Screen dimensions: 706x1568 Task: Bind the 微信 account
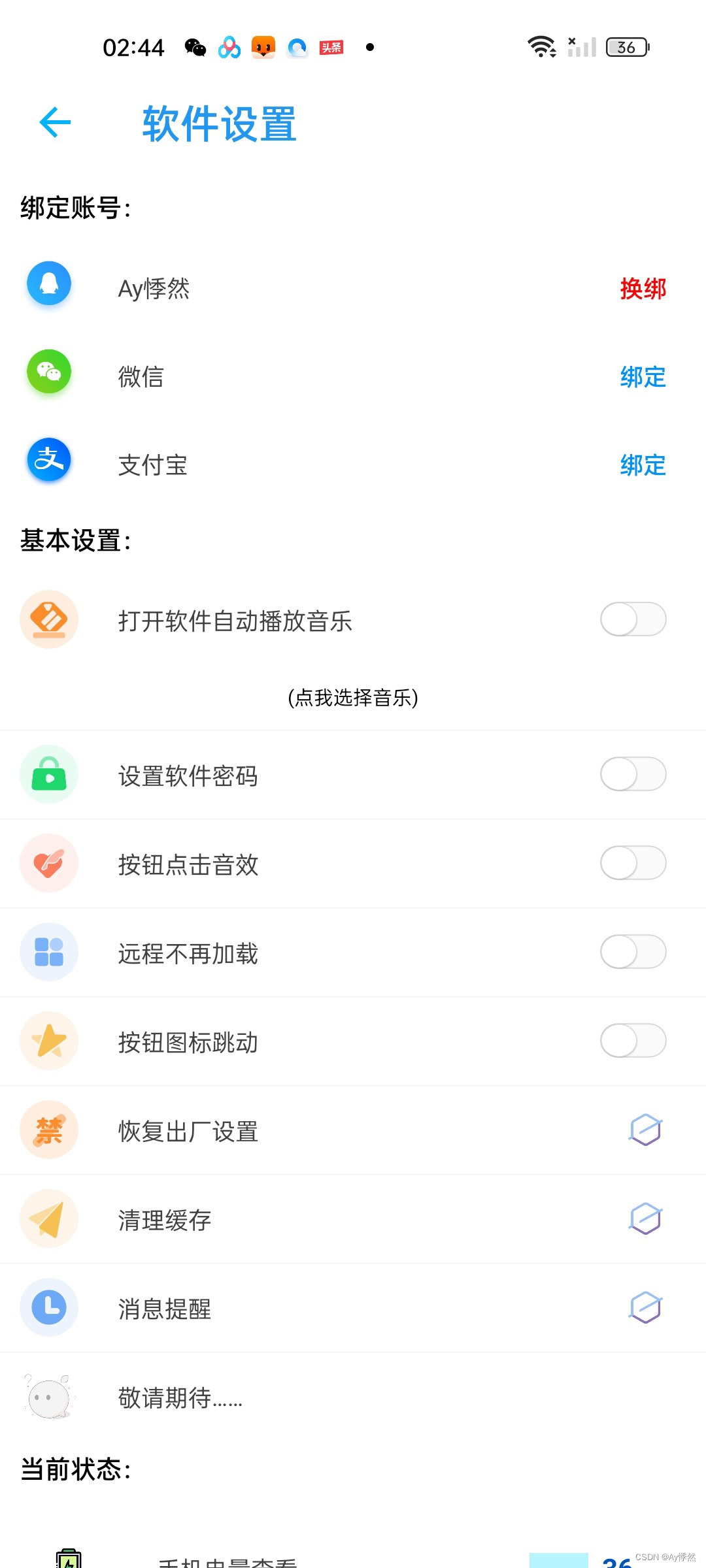[643, 377]
